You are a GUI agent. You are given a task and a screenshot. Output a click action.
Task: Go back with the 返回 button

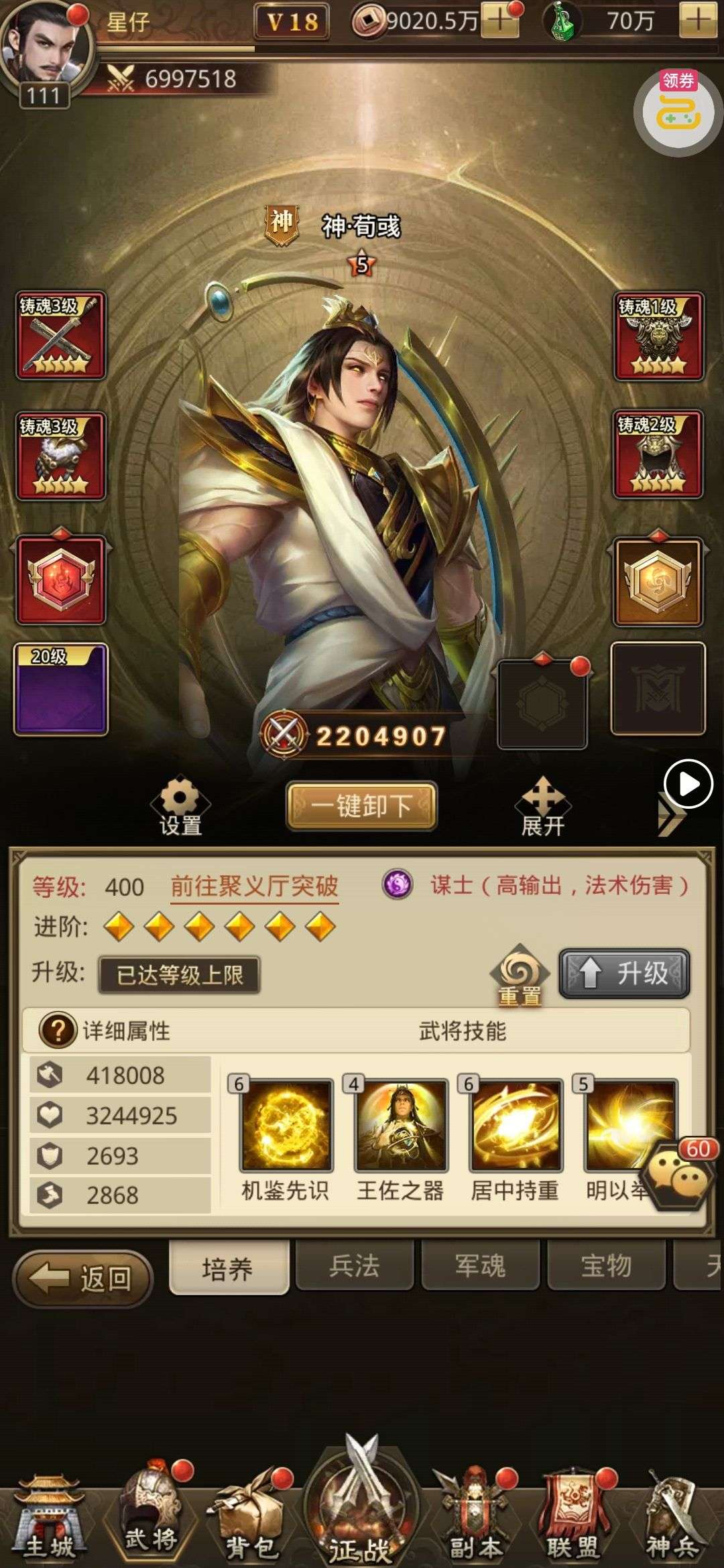click(83, 1279)
